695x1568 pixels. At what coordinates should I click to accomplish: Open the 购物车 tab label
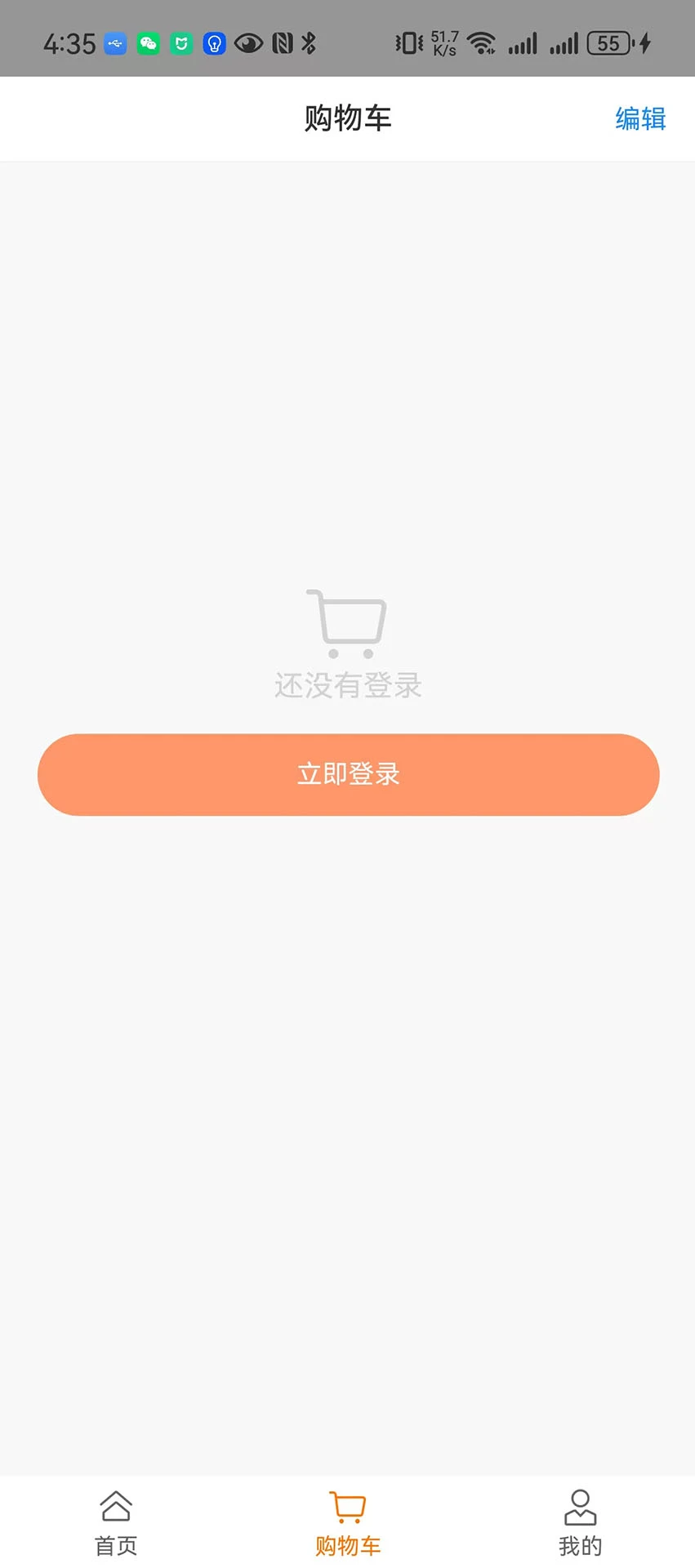pyautogui.click(x=348, y=1544)
